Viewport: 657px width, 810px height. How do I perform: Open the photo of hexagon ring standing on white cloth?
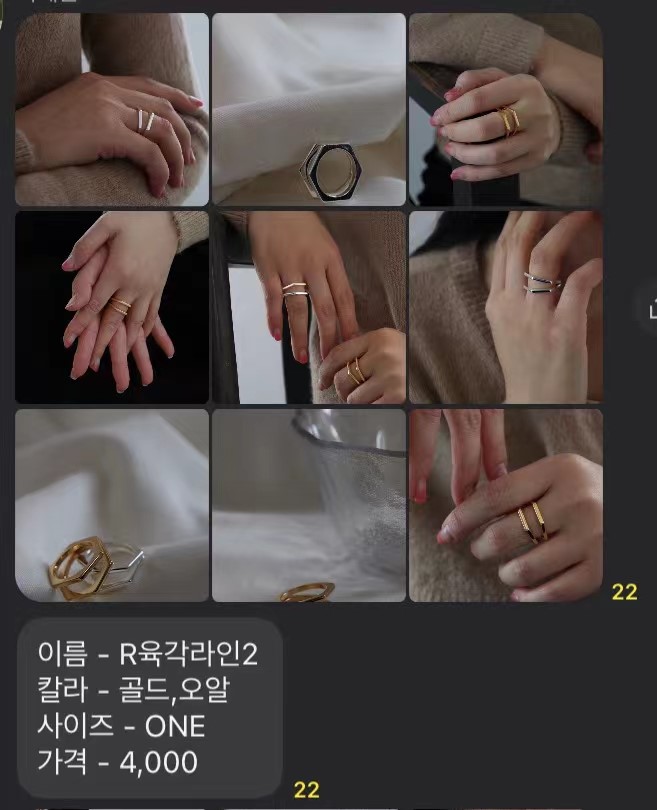[309, 109]
